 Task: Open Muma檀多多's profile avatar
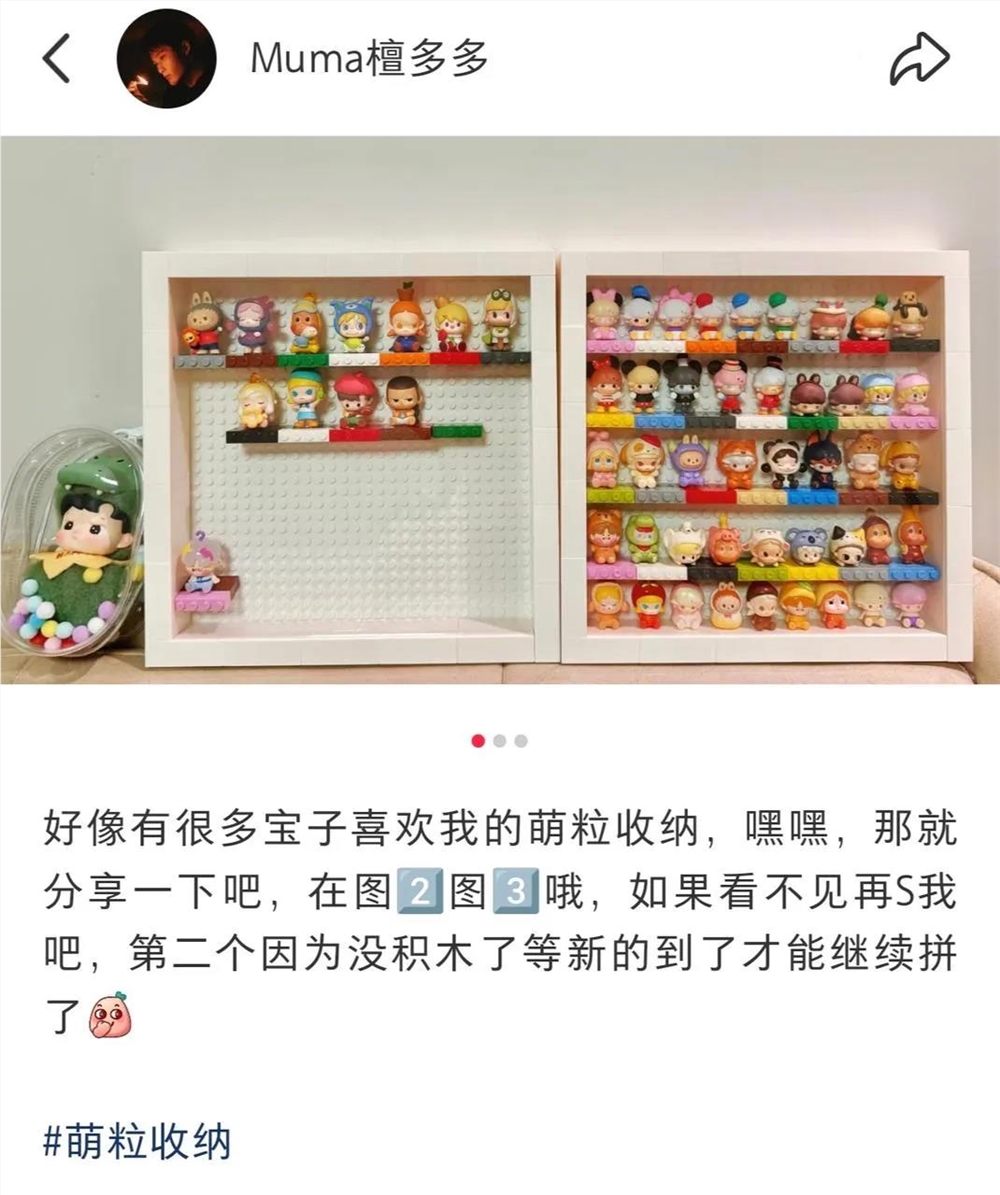coord(166,59)
